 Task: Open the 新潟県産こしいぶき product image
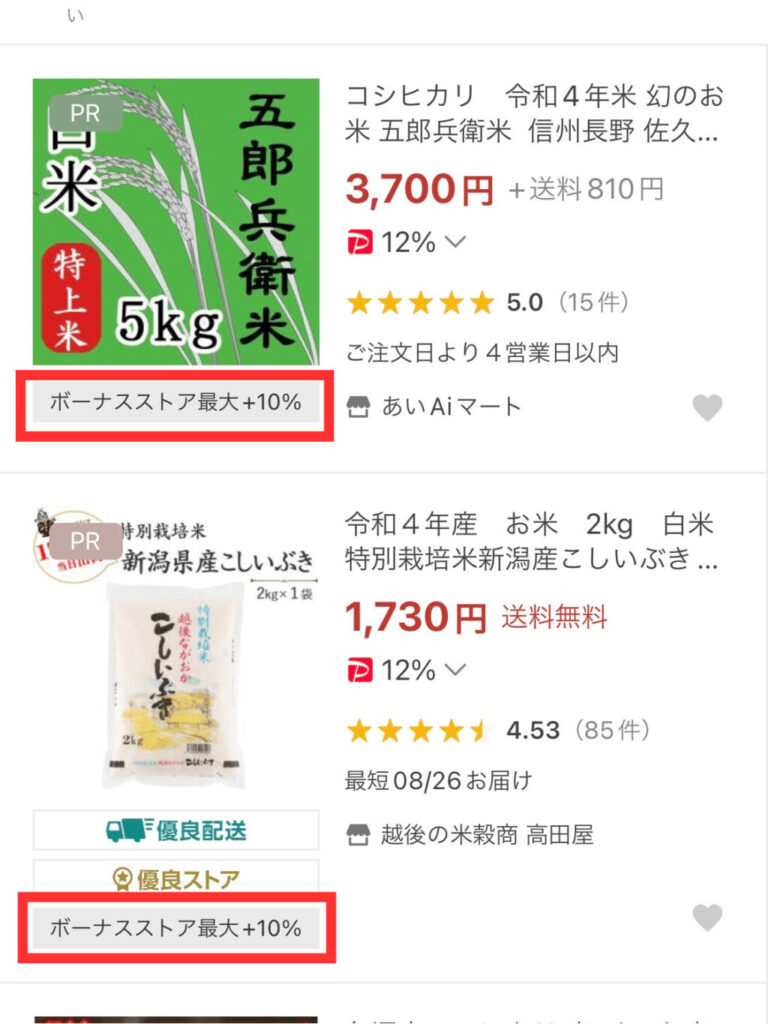(176, 650)
